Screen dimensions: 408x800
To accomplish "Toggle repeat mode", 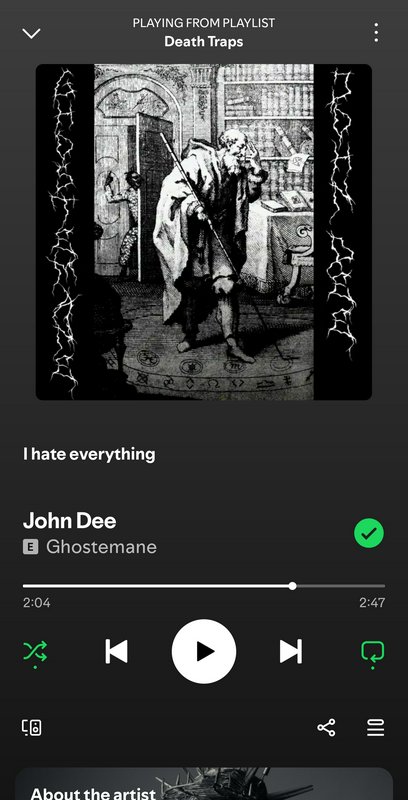I will [x=372, y=653].
